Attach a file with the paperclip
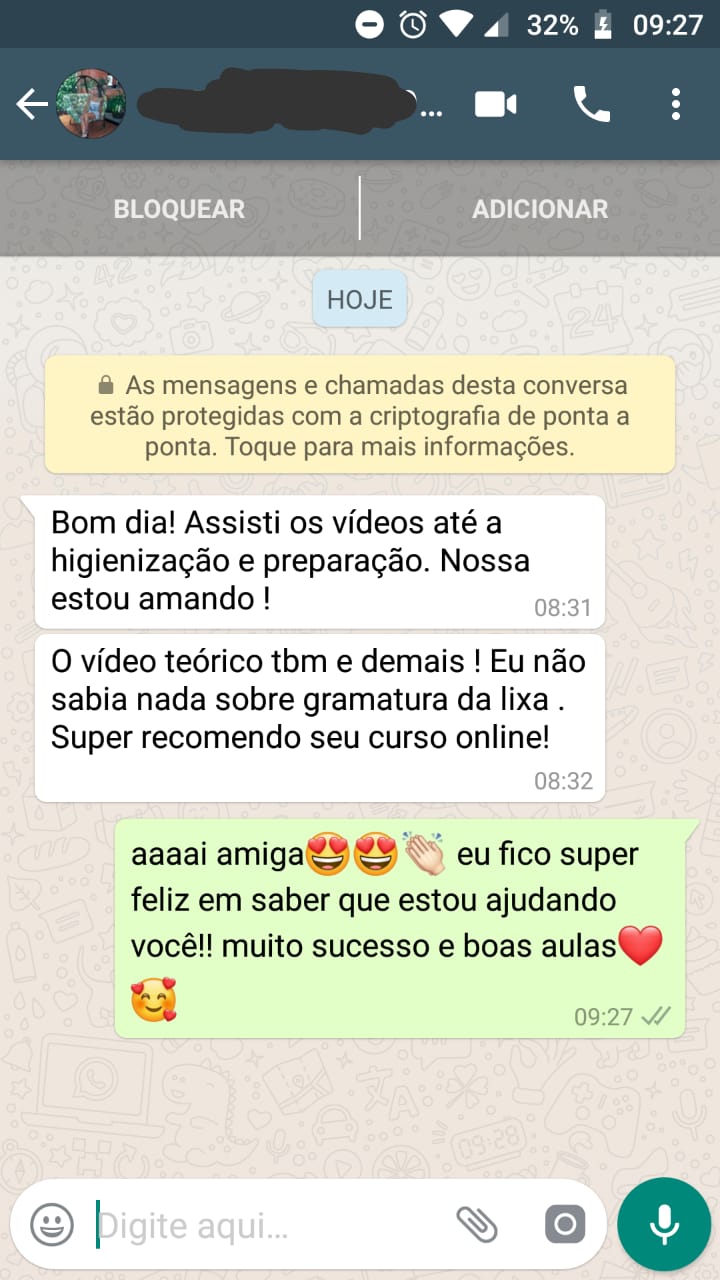720x1280 pixels. 477,1224
